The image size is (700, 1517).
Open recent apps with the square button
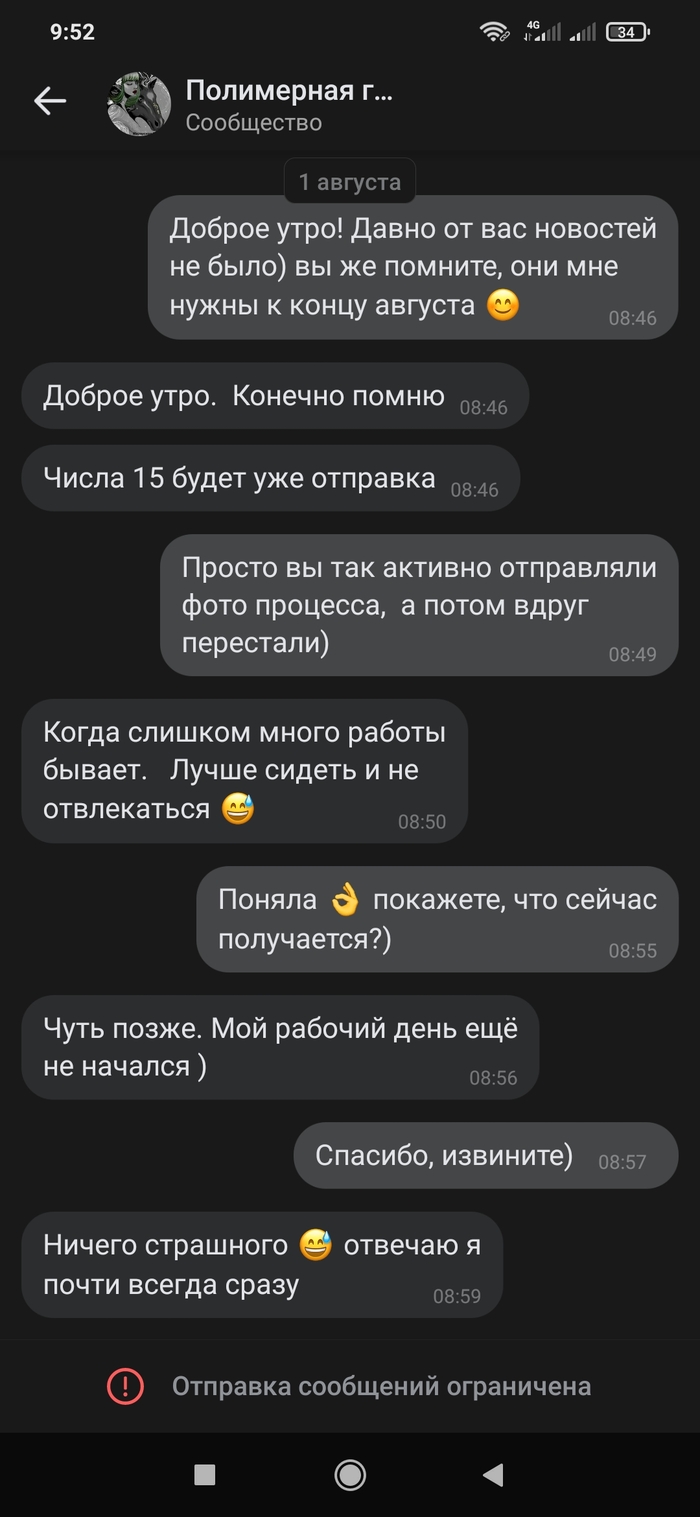point(205,1474)
